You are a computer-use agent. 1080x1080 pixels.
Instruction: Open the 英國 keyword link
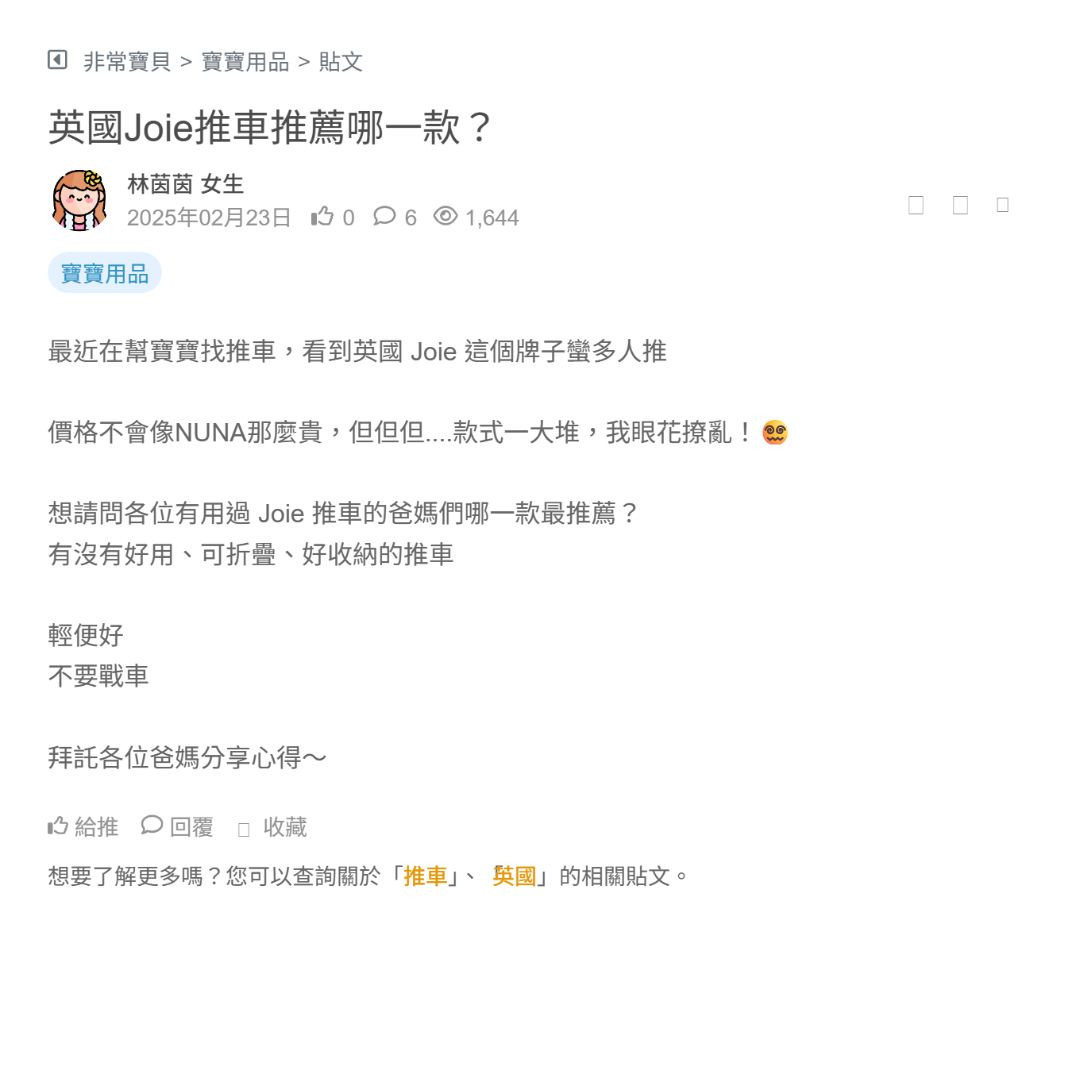click(x=514, y=877)
